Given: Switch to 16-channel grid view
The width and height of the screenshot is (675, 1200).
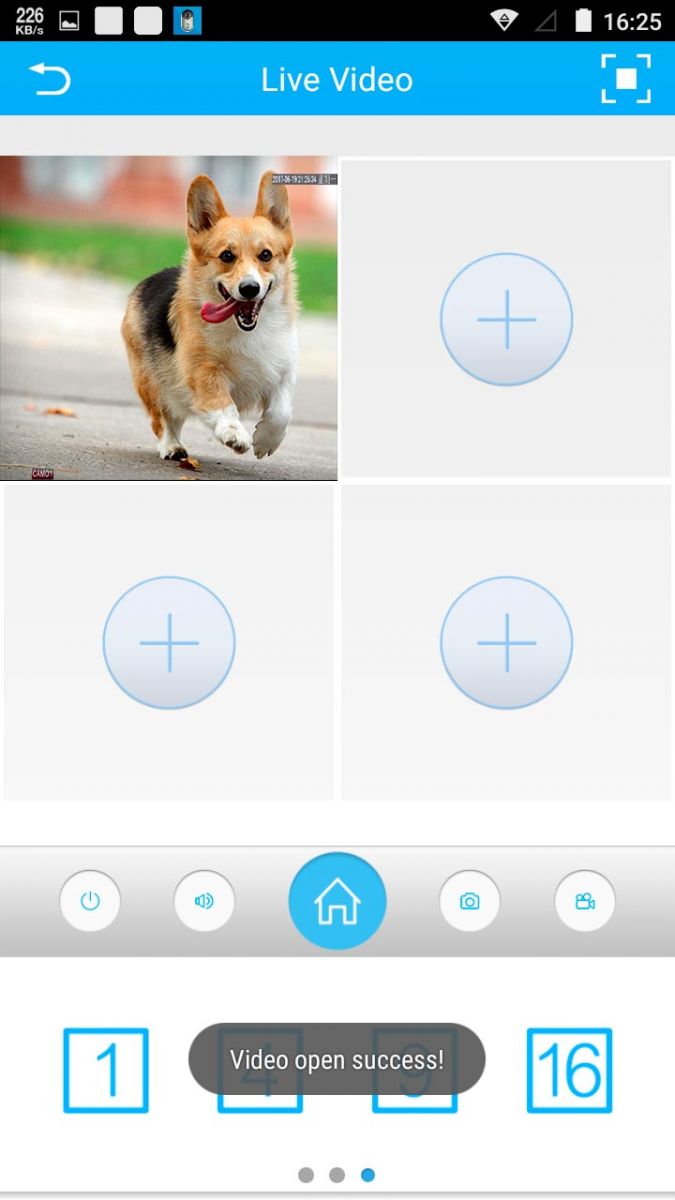Looking at the screenshot, I should tap(569, 1071).
